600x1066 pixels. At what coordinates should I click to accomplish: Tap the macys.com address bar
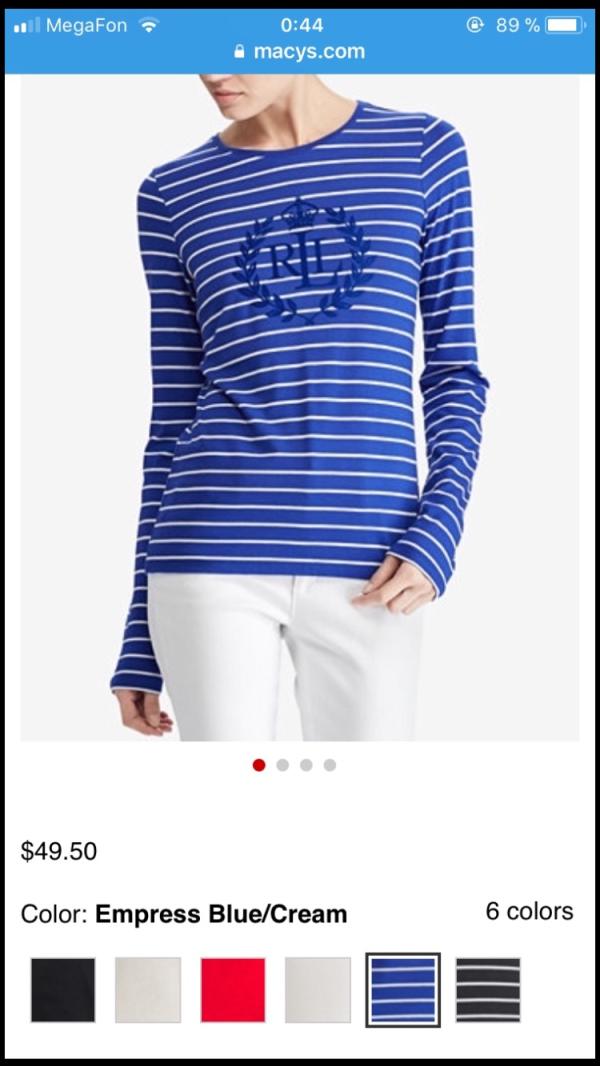(x=300, y=51)
